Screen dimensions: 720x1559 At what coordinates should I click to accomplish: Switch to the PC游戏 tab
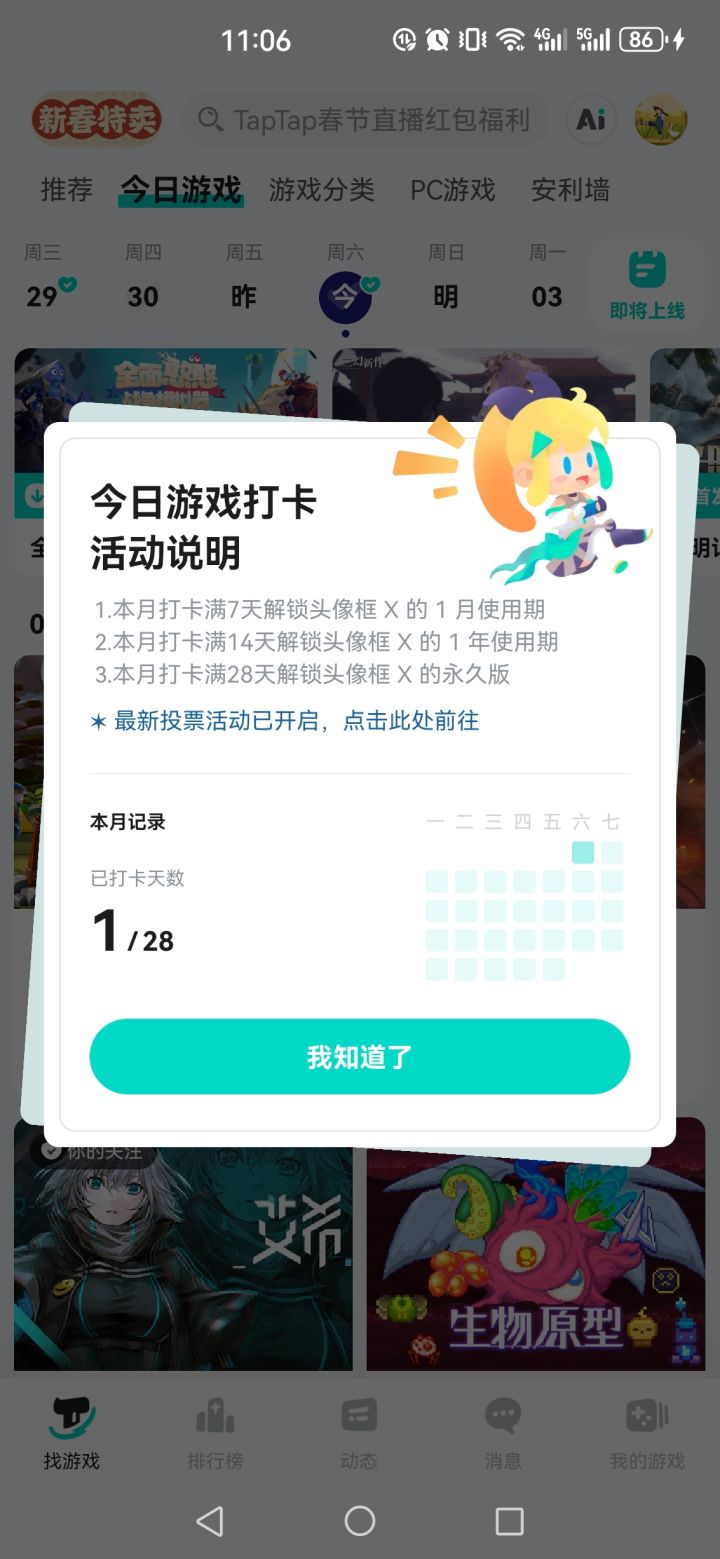452,190
